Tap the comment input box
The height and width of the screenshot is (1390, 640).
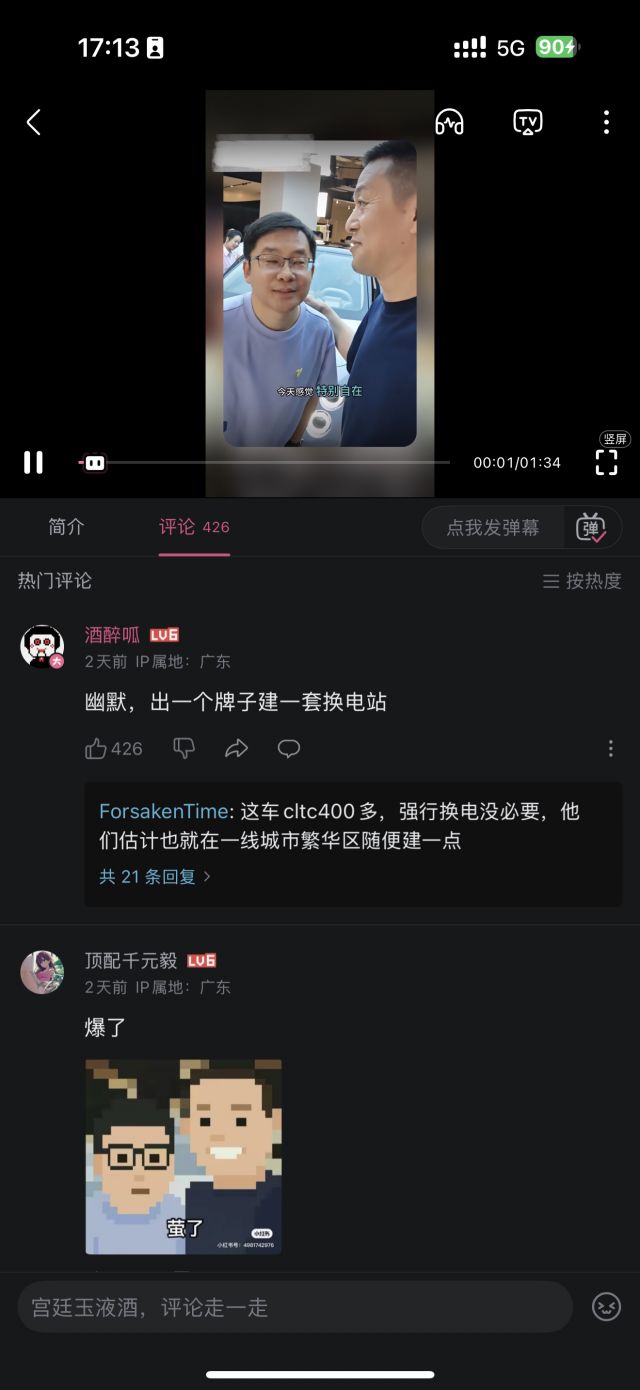coord(295,1307)
